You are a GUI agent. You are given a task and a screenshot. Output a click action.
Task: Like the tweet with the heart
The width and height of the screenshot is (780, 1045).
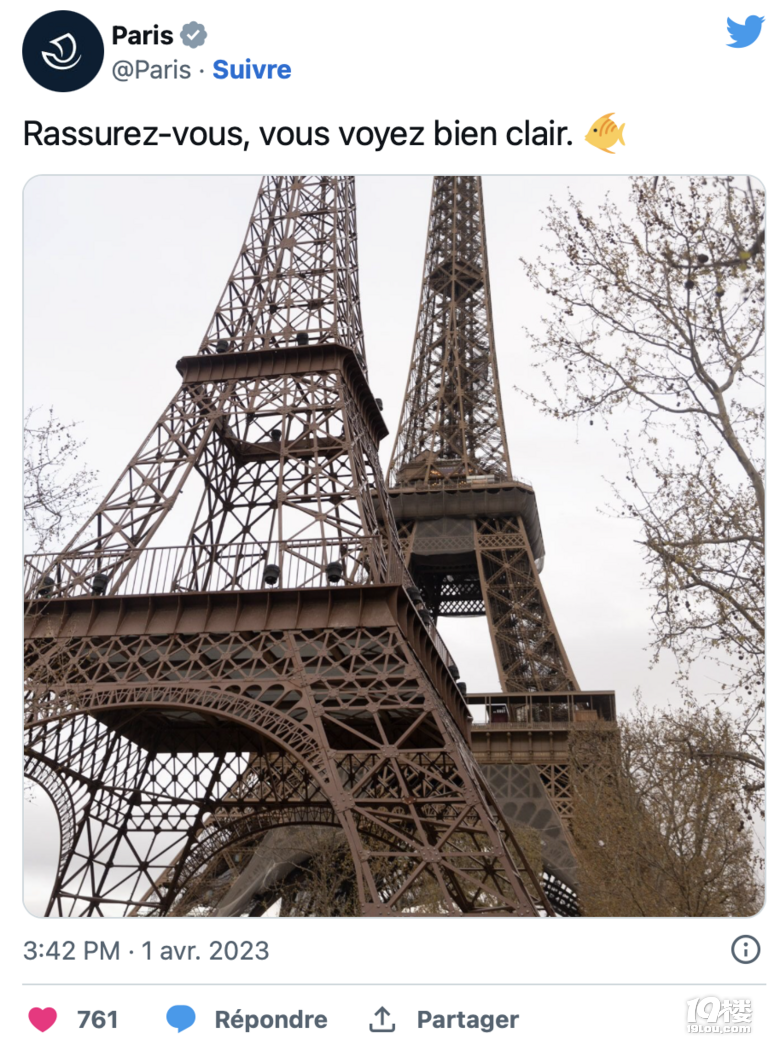43,1019
